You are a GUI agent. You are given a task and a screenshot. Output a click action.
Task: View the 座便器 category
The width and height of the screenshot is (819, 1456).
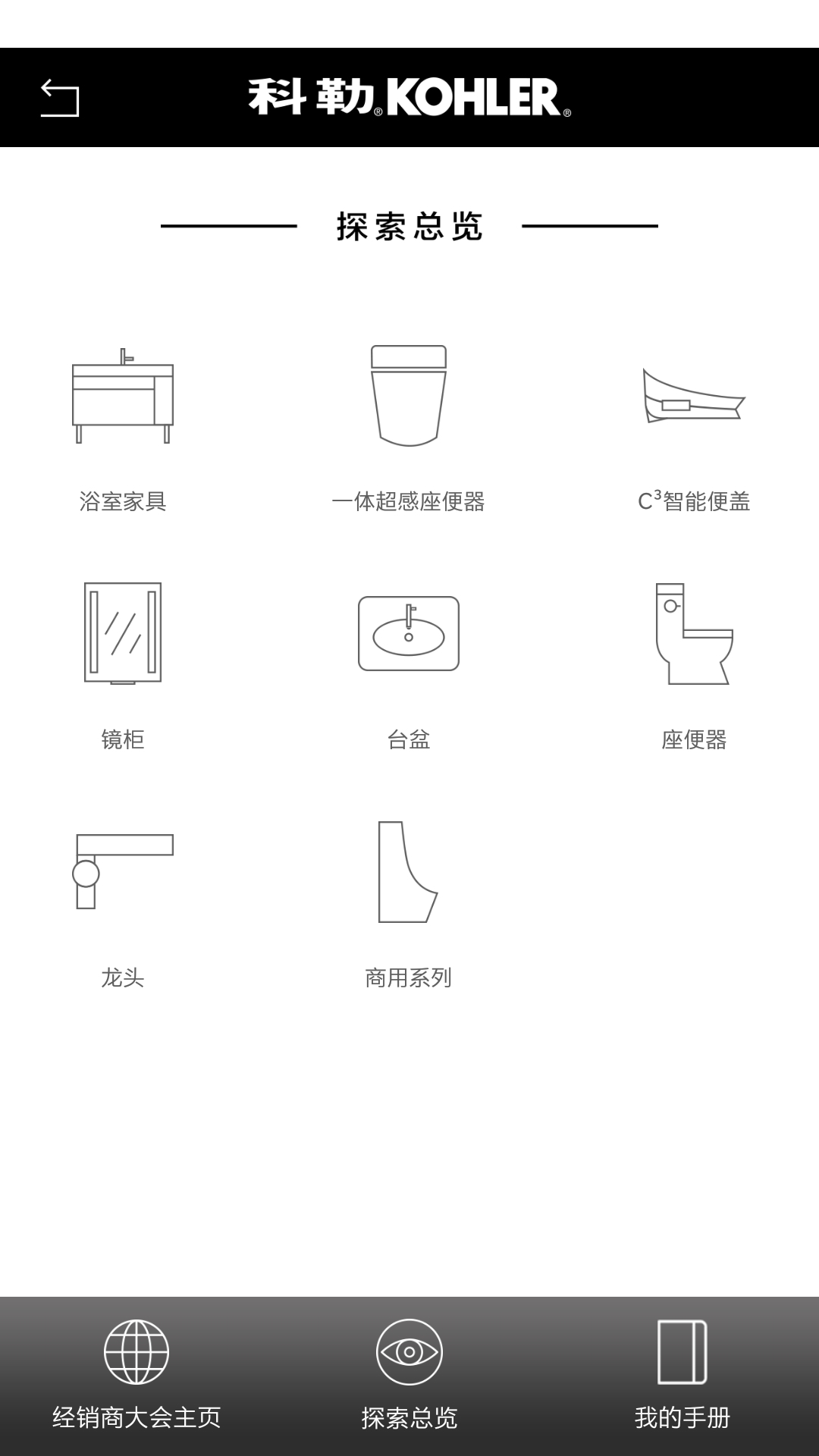click(x=694, y=661)
